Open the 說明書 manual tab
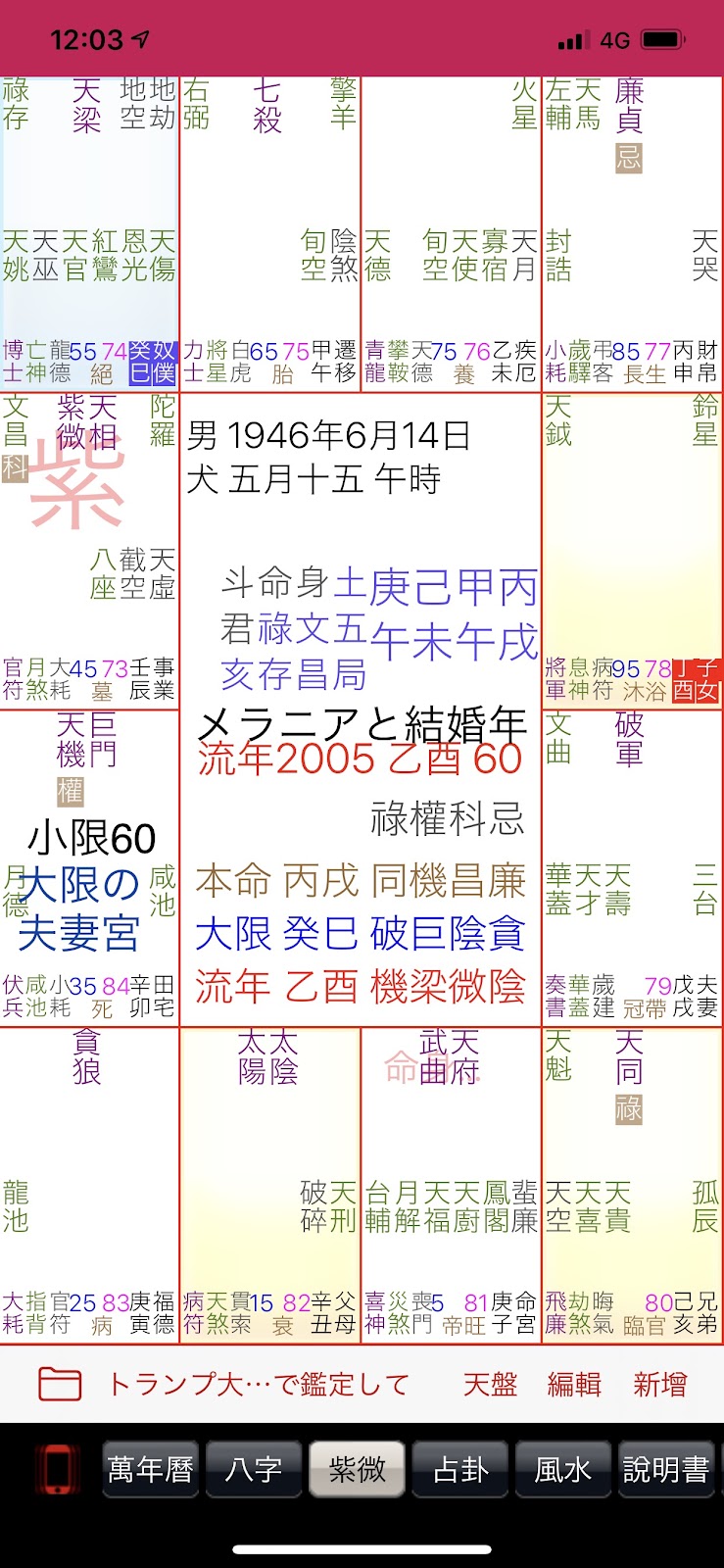Viewport: 724px width, 1568px height. [666, 1468]
